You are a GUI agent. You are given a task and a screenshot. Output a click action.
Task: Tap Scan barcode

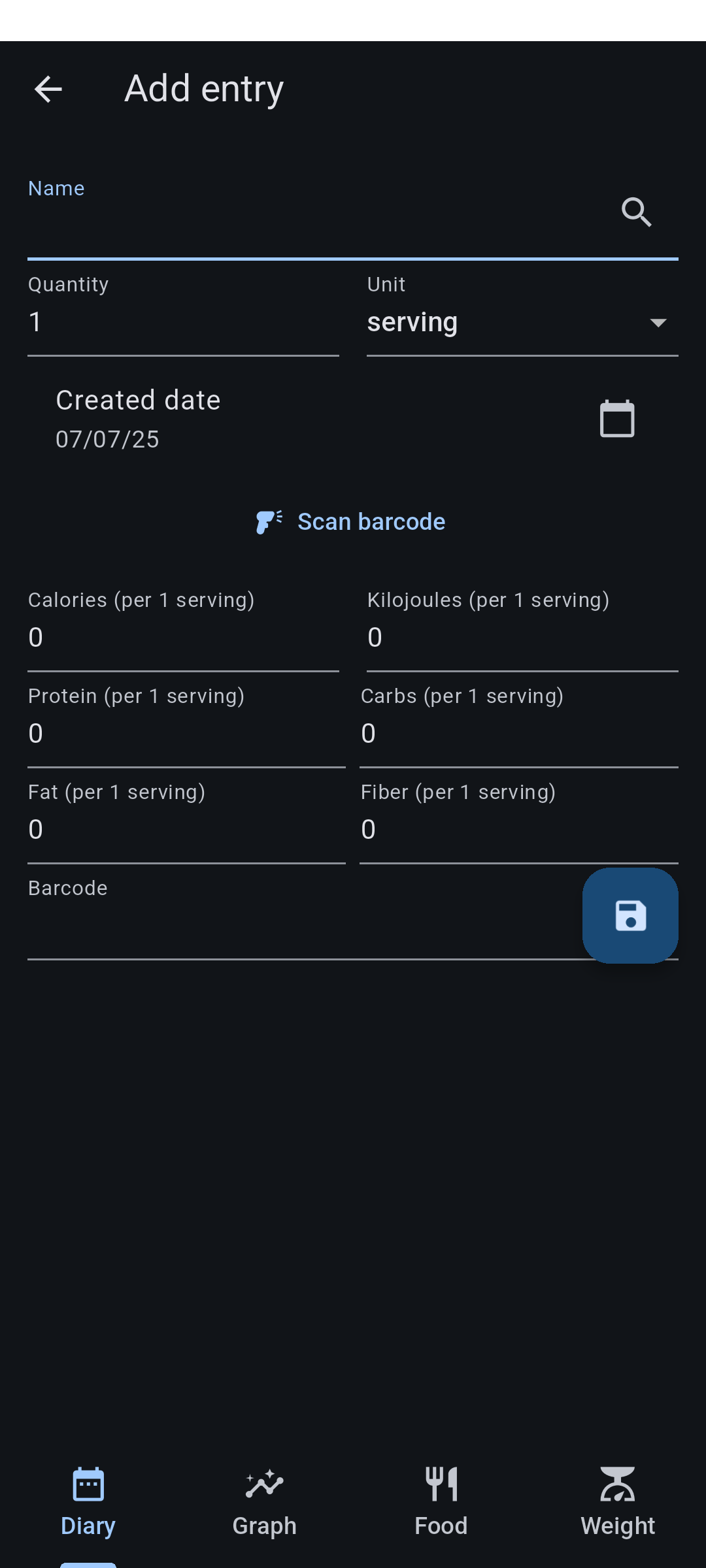pos(351,522)
